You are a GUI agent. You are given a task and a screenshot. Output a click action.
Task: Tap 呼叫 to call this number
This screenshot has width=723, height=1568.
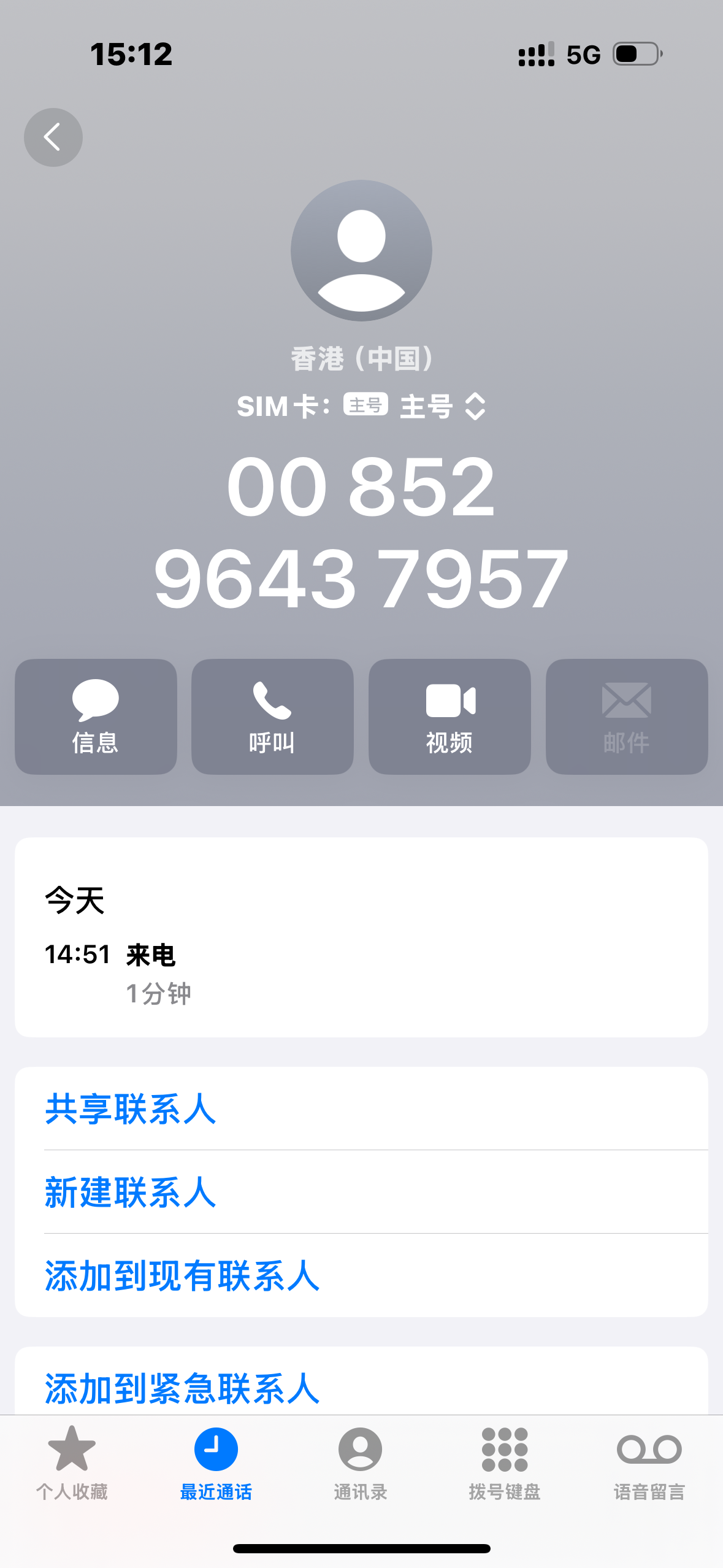point(272,717)
